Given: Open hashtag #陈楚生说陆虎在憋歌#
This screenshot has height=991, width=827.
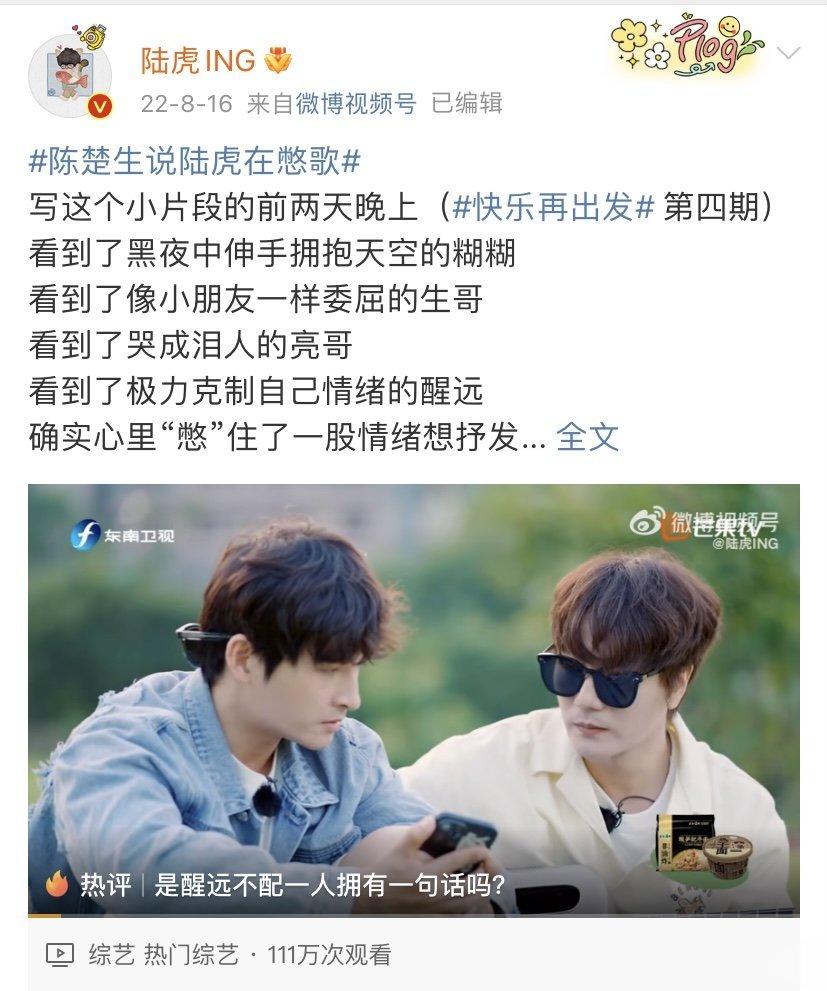Looking at the screenshot, I should [195, 160].
